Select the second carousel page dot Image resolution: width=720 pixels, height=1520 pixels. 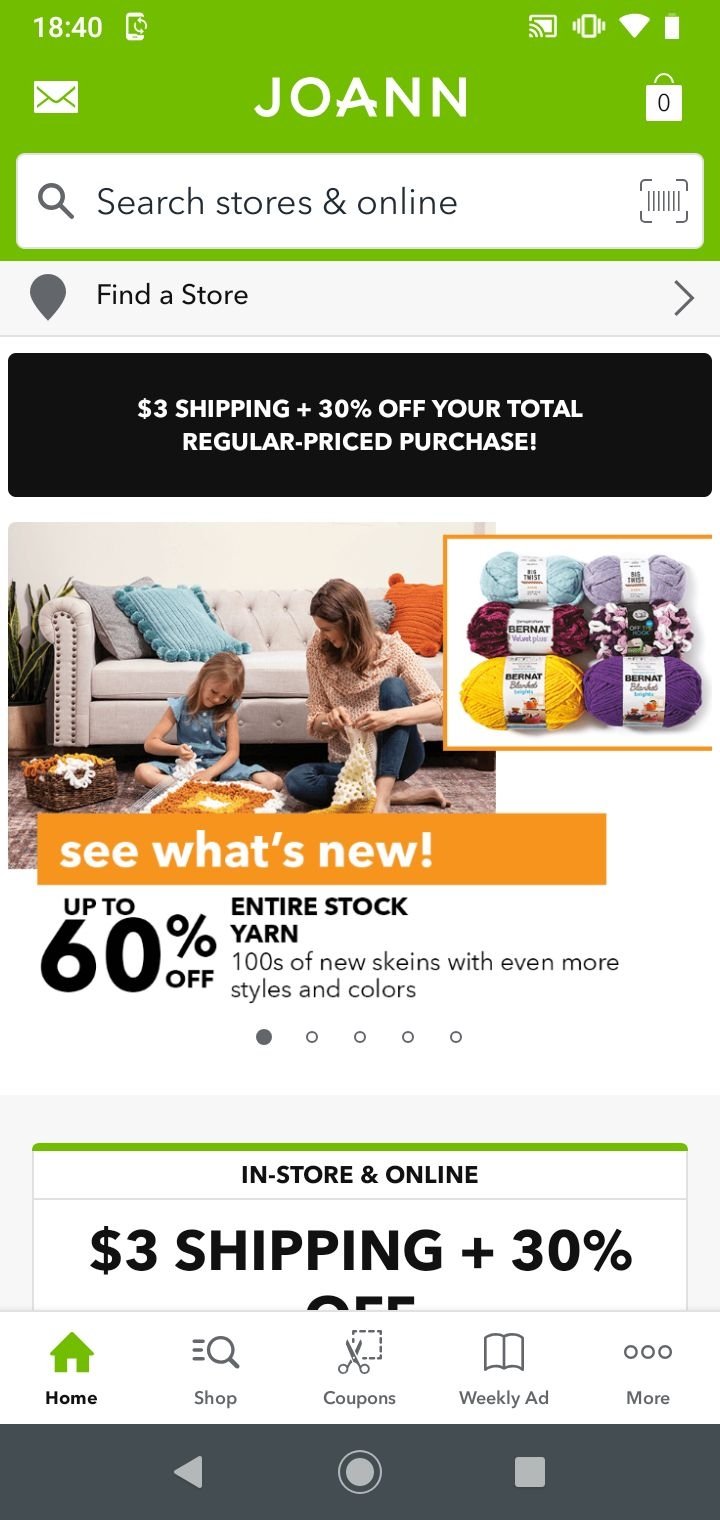coord(312,1037)
